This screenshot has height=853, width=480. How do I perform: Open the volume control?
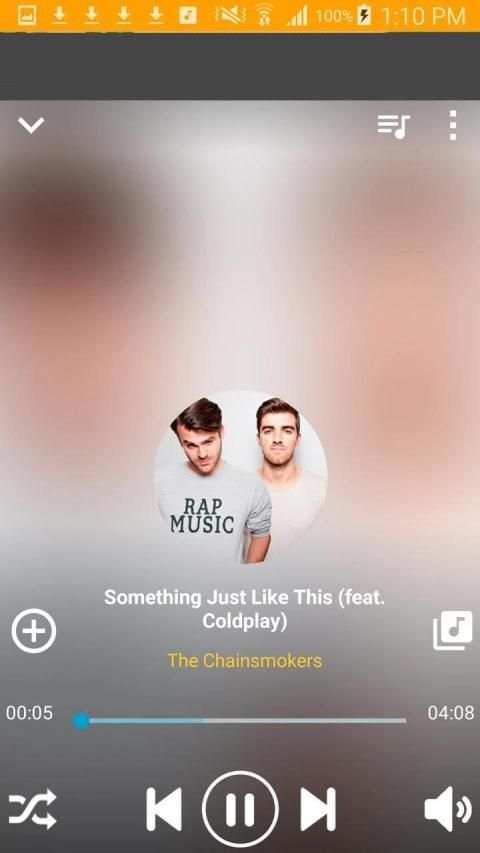447,809
